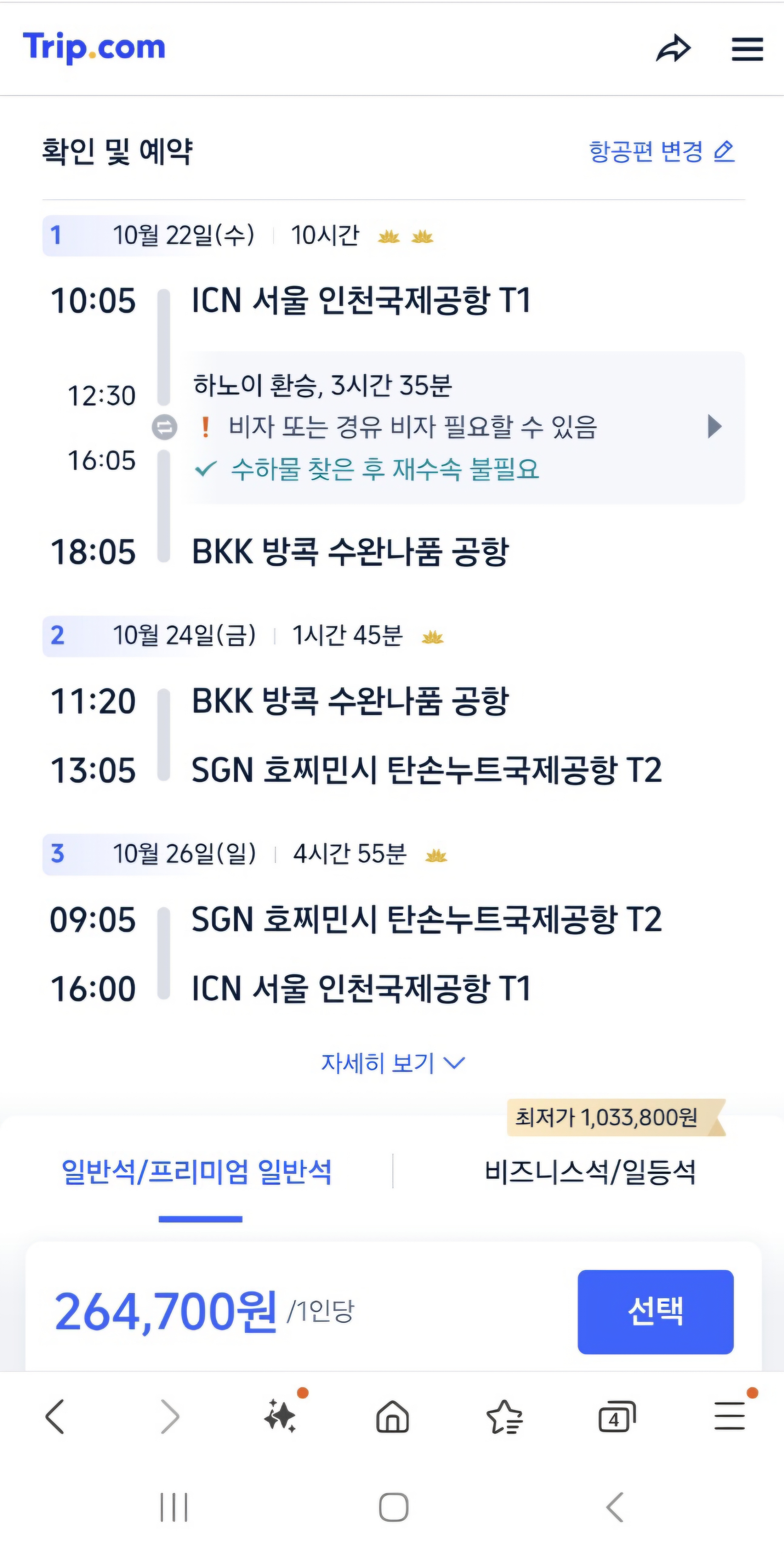Go to Trip.com home via logo
784x1554 pixels.
tap(94, 48)
